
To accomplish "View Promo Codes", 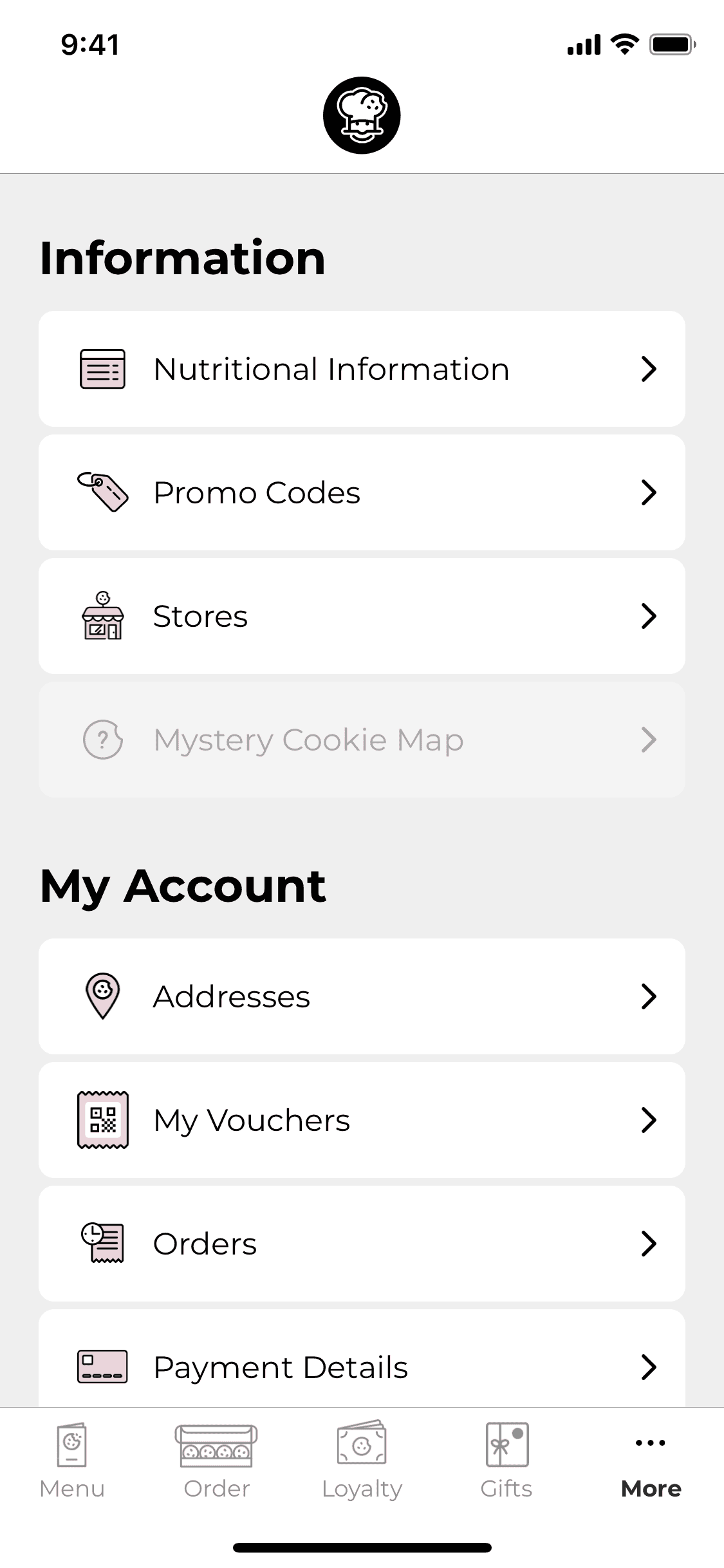I will (x=362, y=492).
